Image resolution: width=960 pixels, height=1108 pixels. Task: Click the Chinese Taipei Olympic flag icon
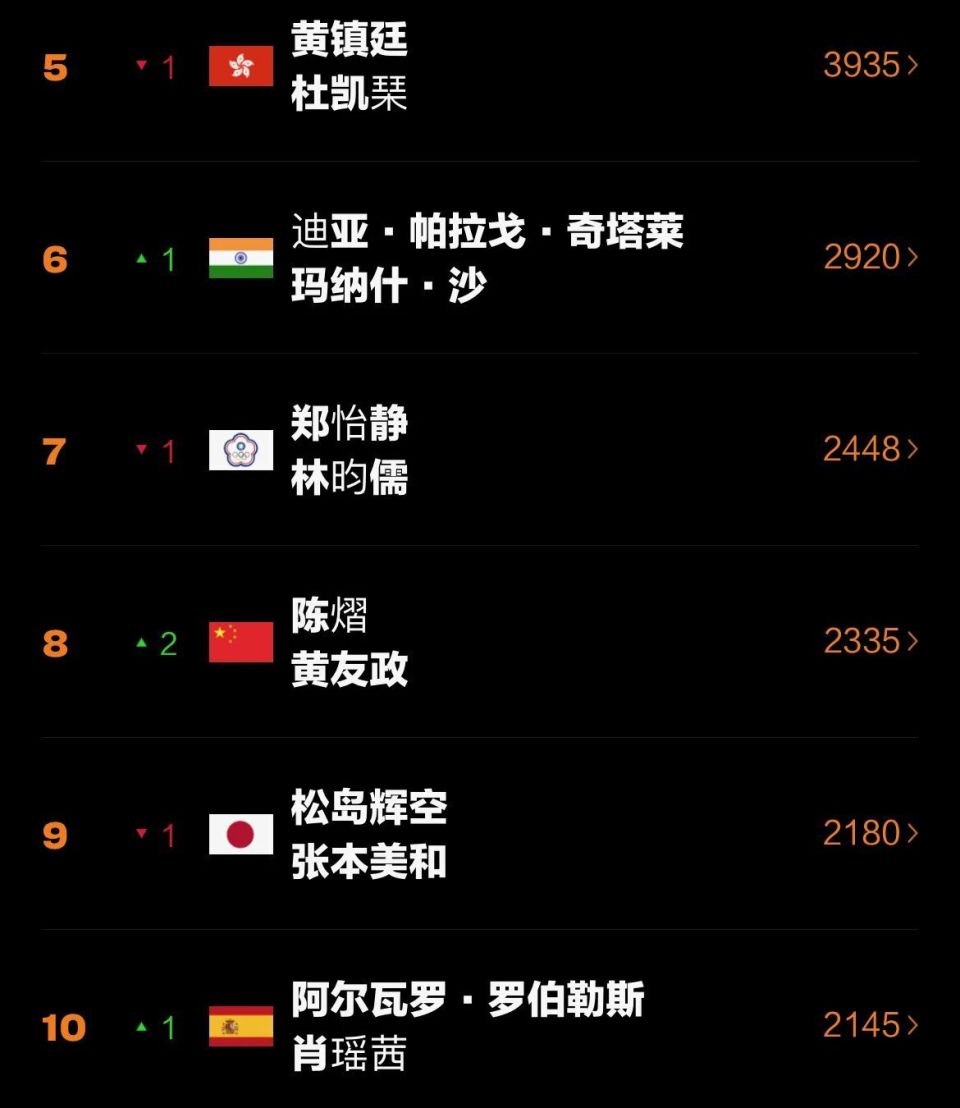click(x=243, y=450)
